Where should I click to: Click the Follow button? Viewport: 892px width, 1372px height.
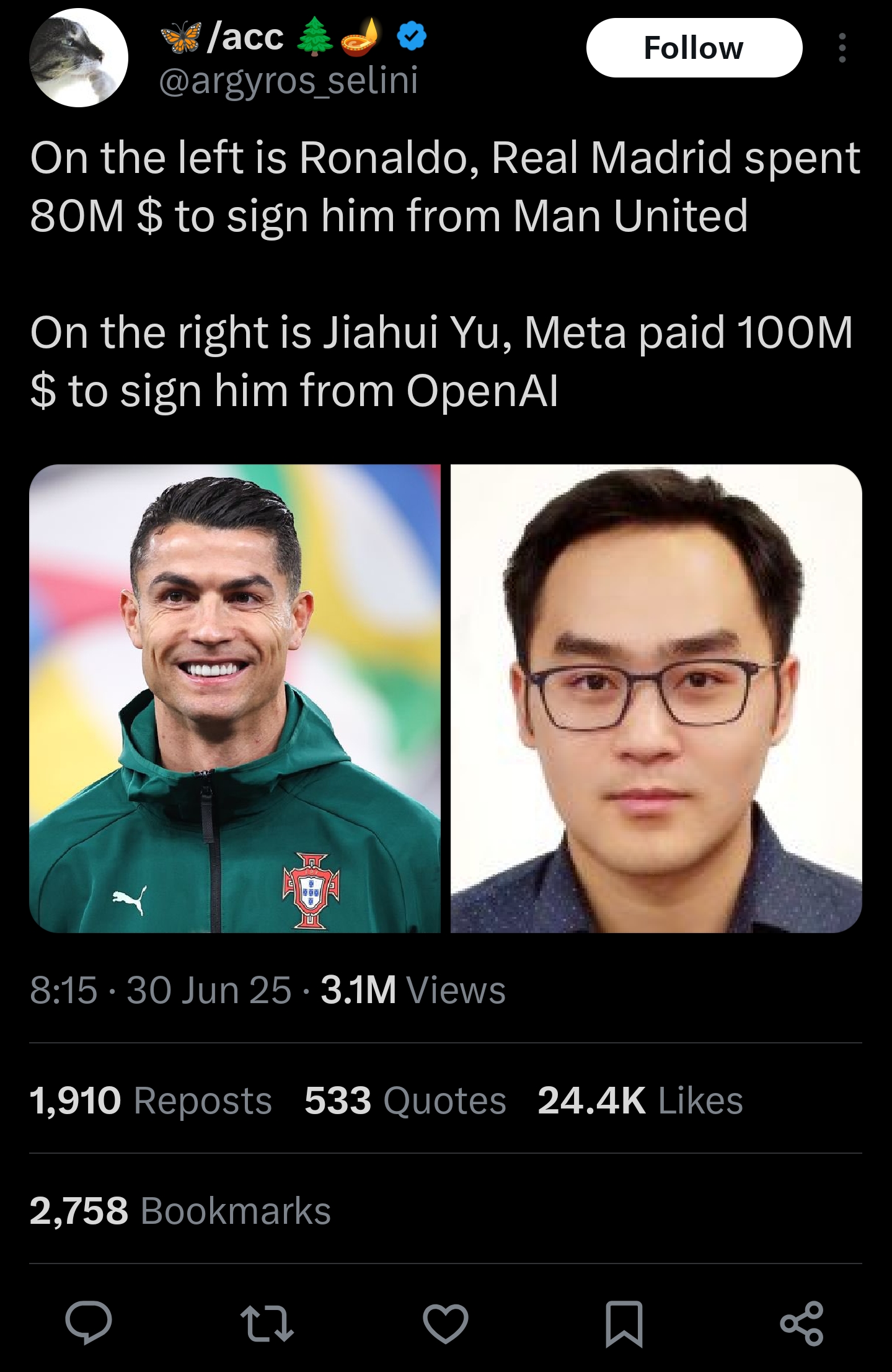click(x=694, y=47)
